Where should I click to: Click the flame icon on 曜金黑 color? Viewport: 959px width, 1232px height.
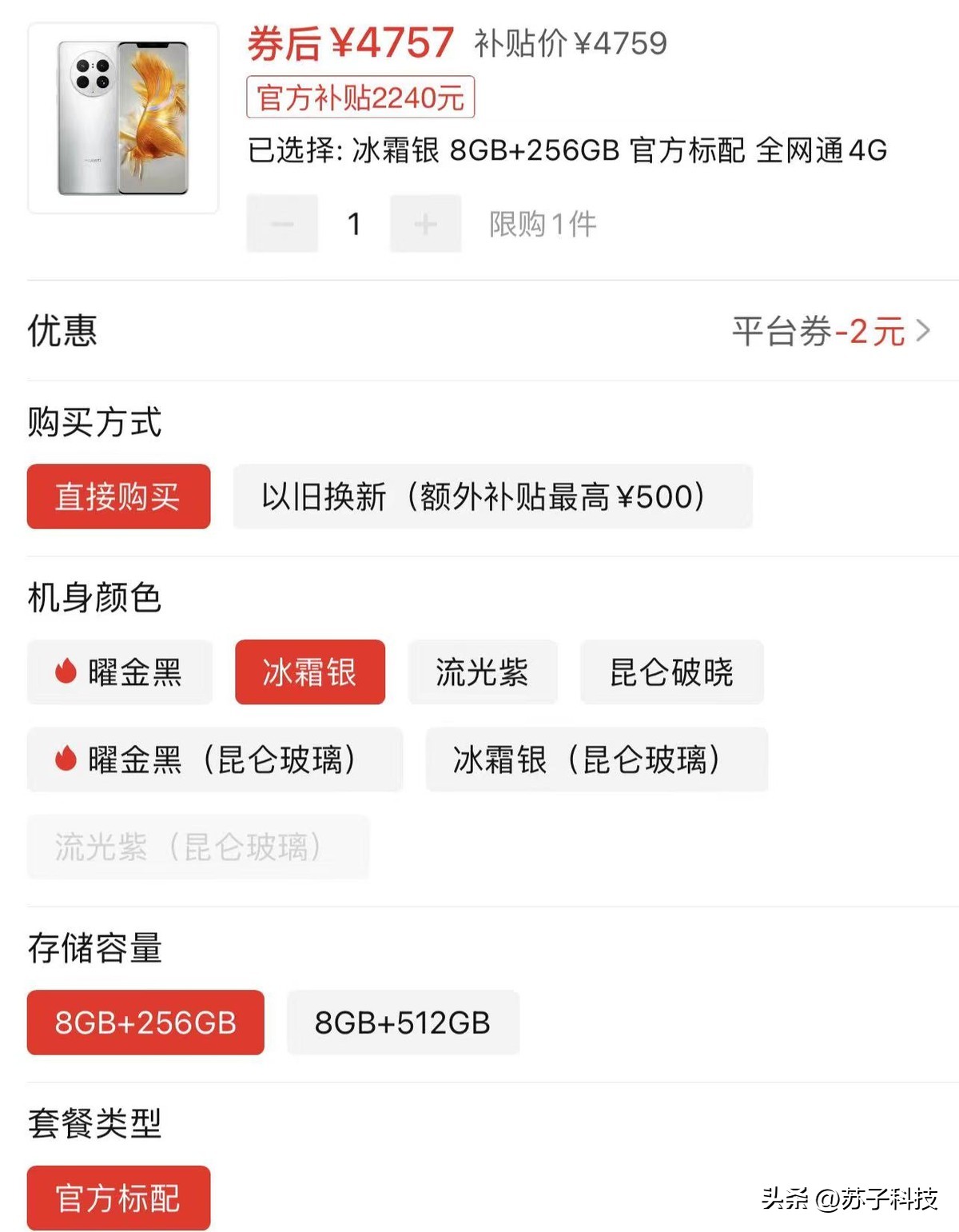click(66, 672)
